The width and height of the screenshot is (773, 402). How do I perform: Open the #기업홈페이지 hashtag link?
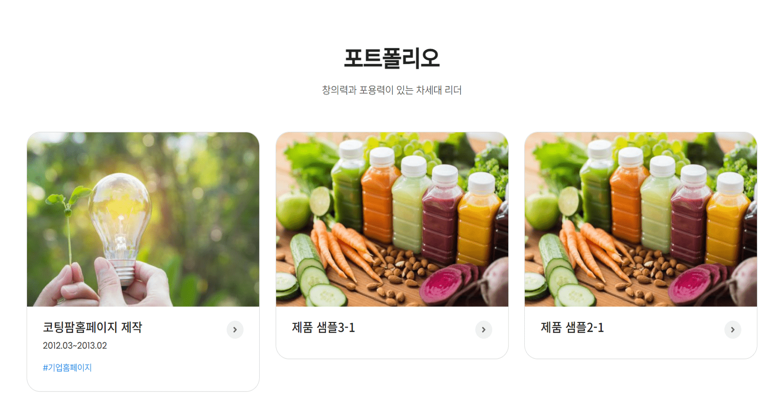coord(67,368)
